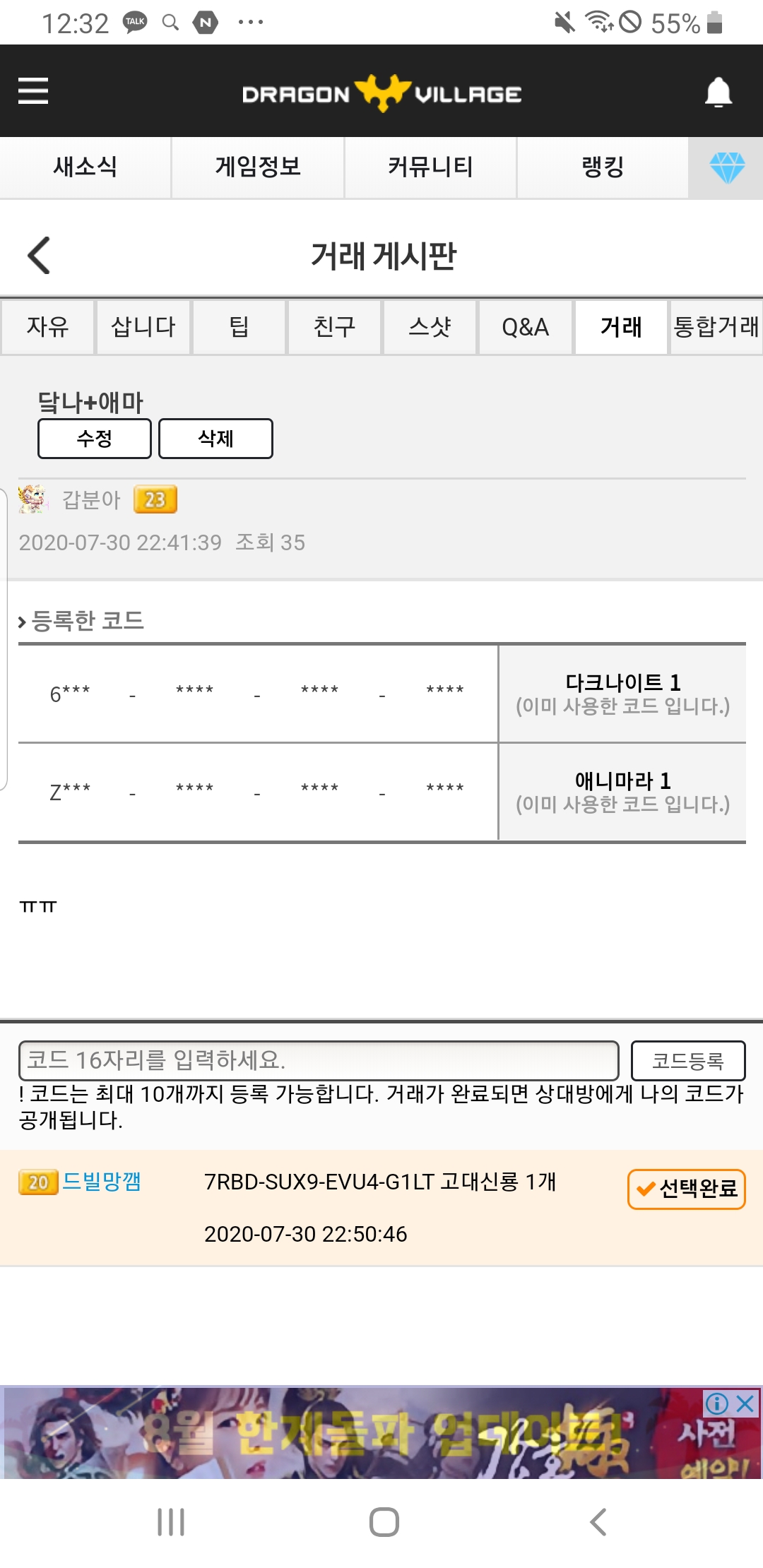Switch to the 팁 board tab
Viewport: 763px width, 1568px height.
pos(239,327)
